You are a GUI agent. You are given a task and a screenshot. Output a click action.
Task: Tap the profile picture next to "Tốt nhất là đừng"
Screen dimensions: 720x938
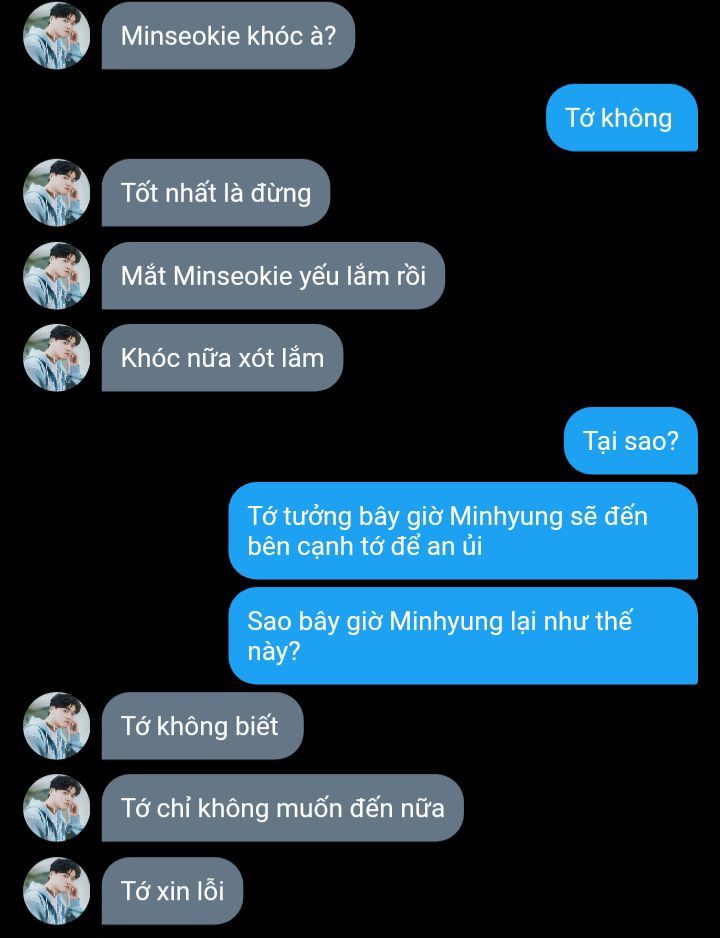[x=56, y=192]
